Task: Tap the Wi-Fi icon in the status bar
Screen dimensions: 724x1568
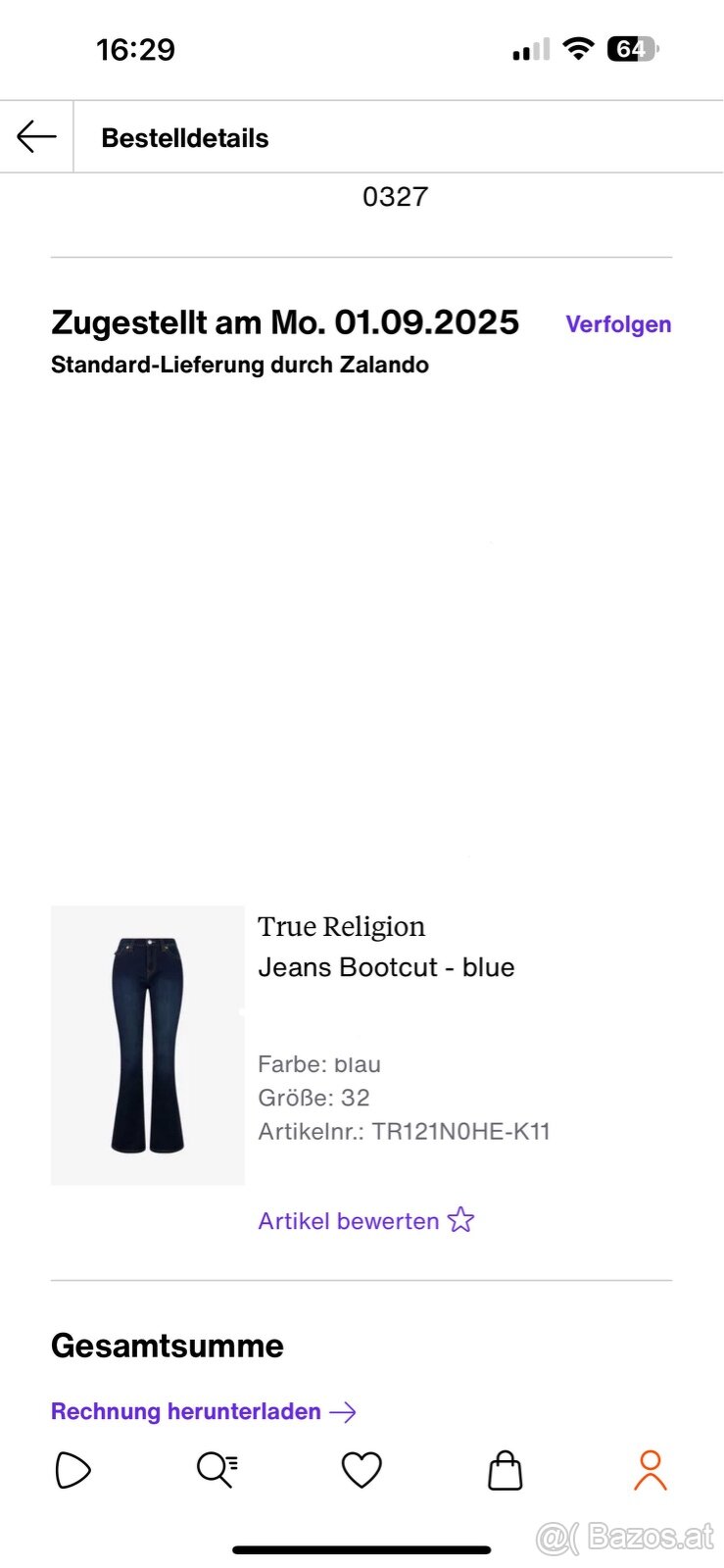Action: point(578,47)
